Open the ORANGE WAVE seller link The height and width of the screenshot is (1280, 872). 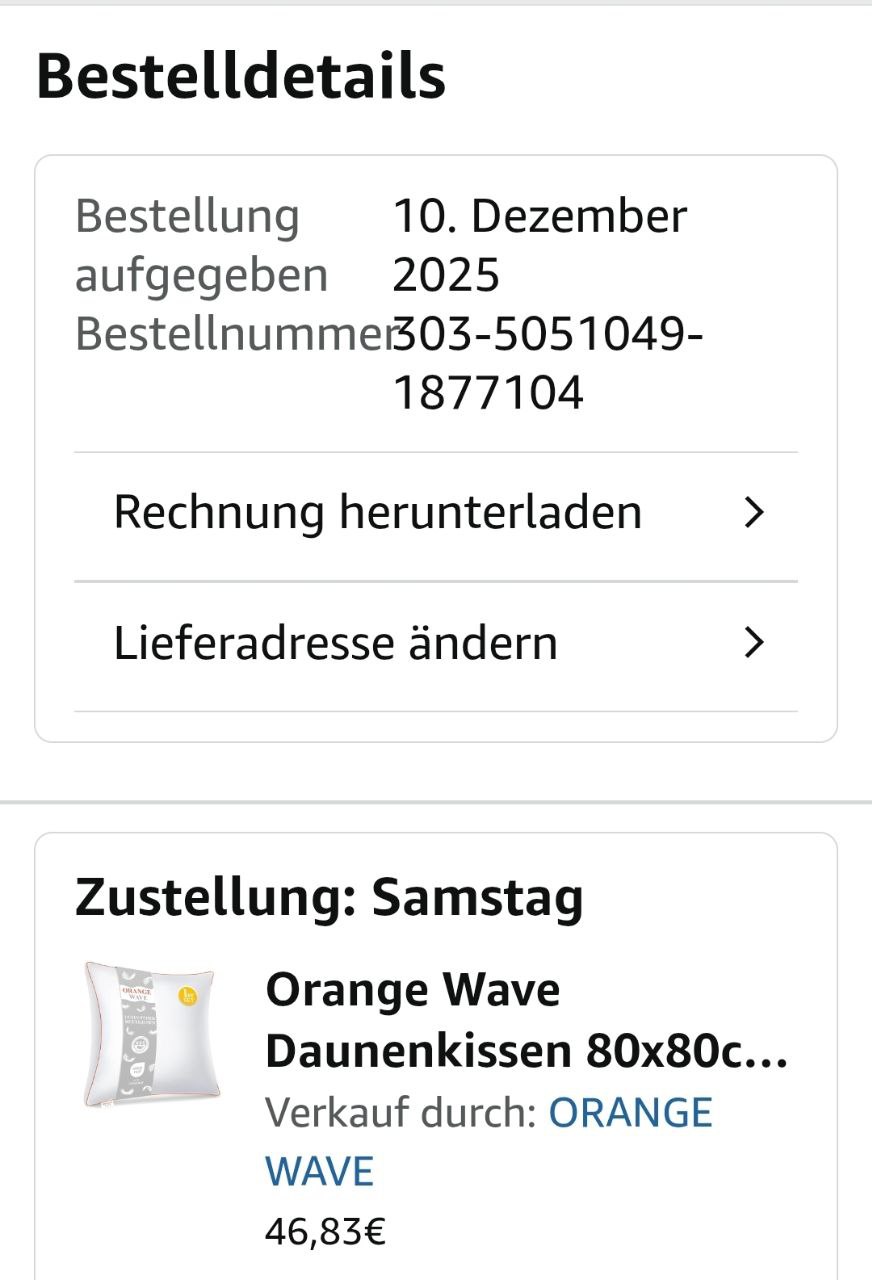[630, 1113]
